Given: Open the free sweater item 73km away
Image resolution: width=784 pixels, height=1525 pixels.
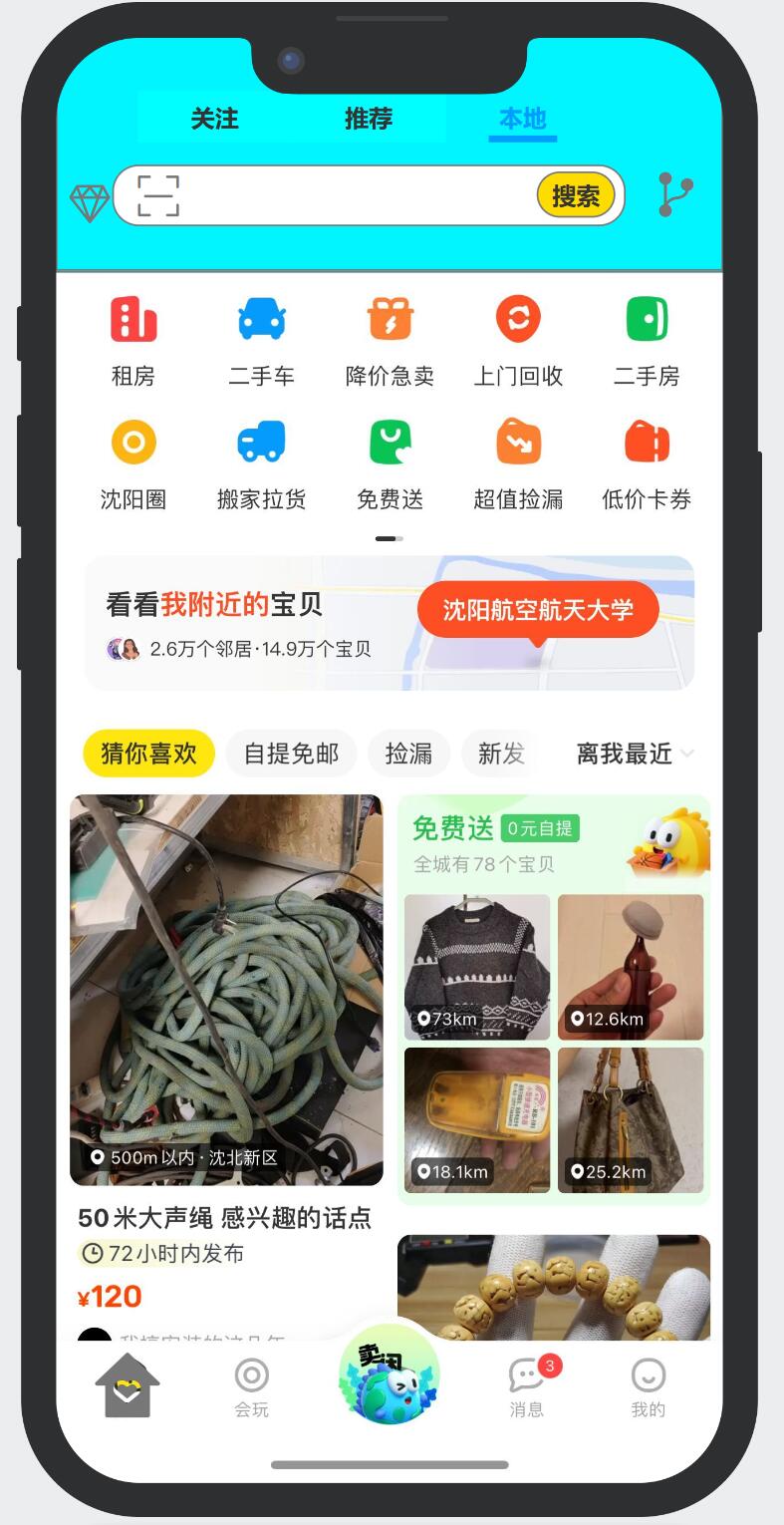Looking at the screenshot, I should 477,967.
